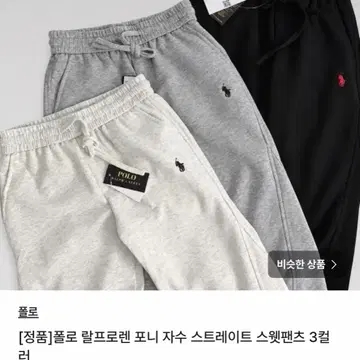Open the 폴로 brand link
The height and width of the screenshot is (360, 360).
28,312
